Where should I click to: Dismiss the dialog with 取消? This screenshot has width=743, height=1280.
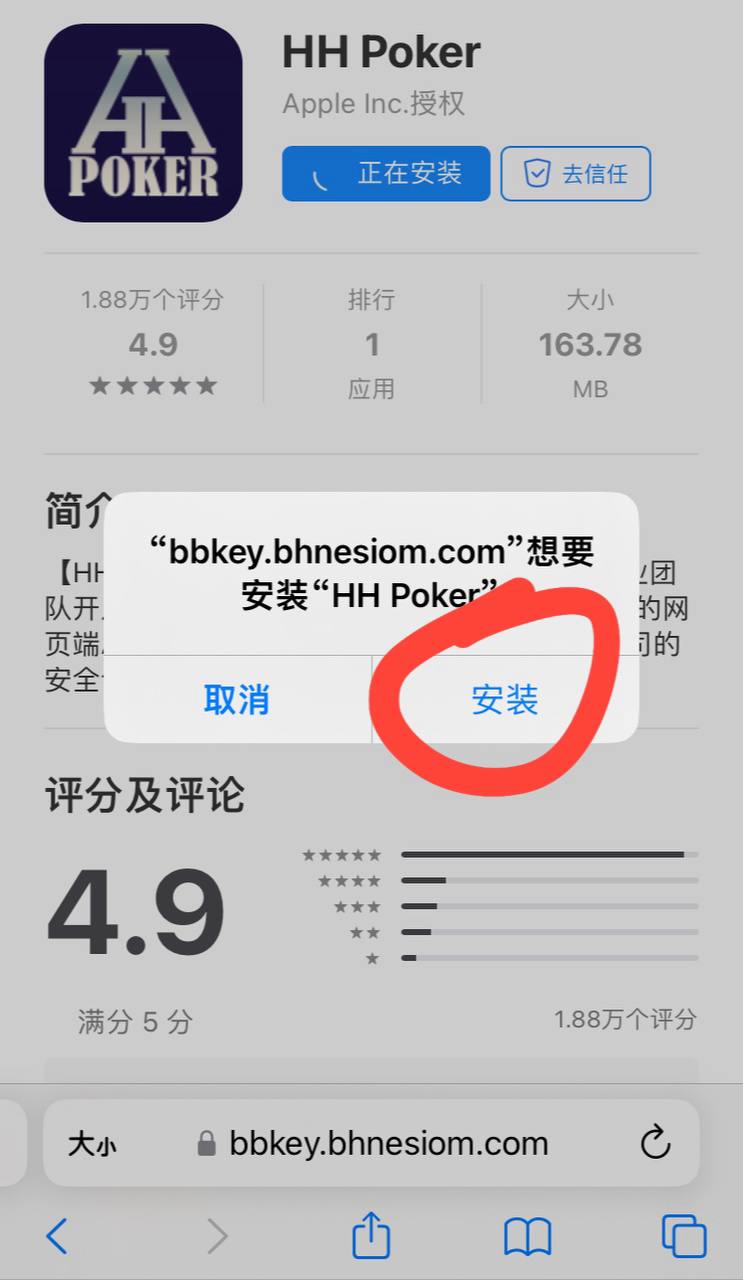click(x=237, y=700)
